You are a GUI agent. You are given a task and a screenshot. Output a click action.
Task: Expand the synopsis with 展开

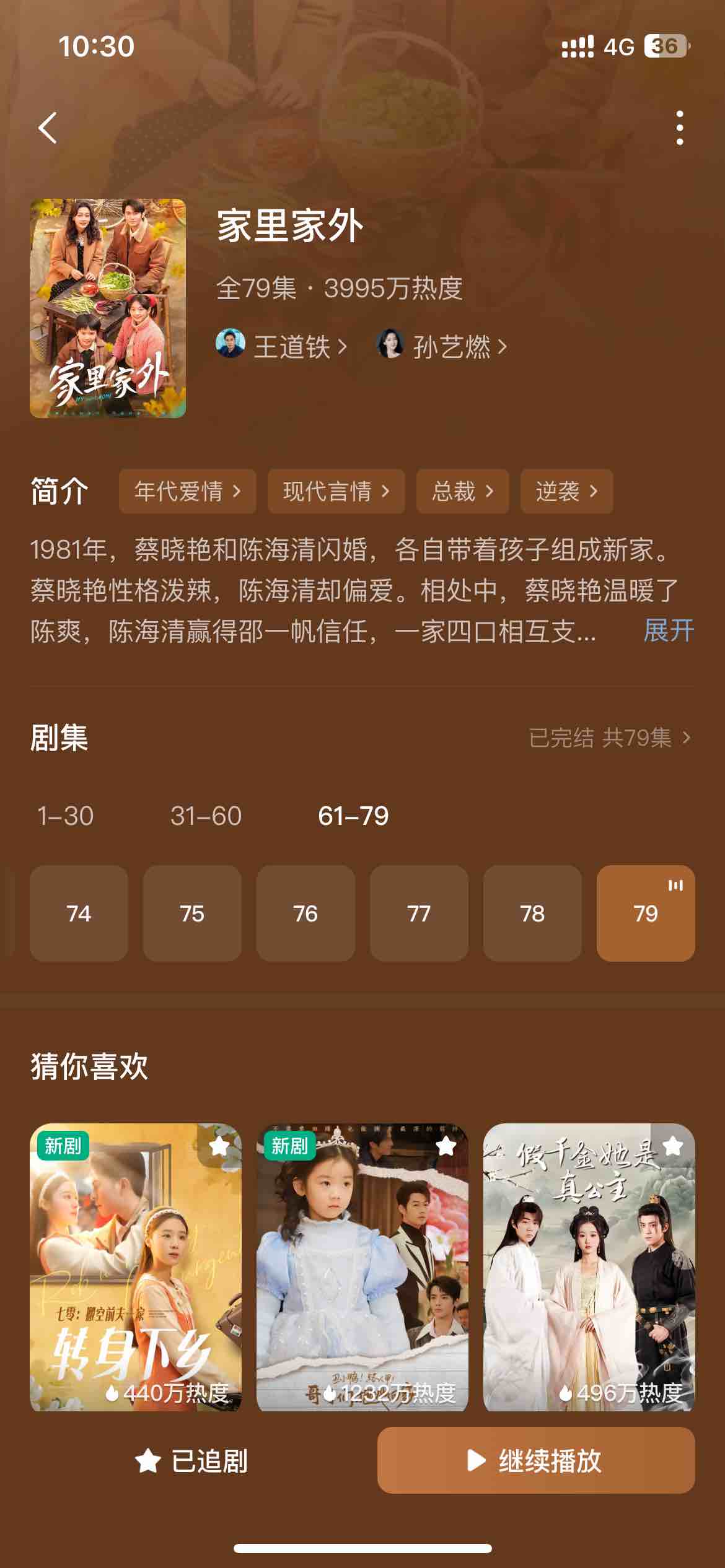pos(668,631)
